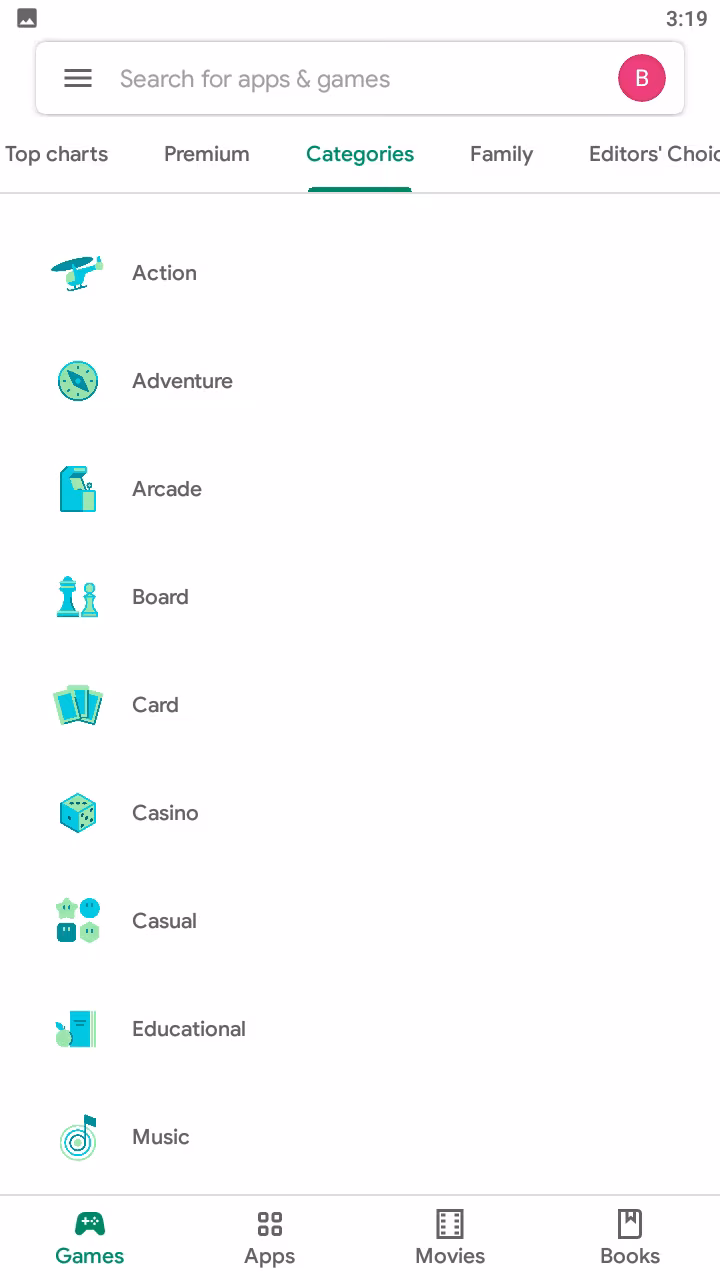Open the Casino category
The width and height of the screenshot is (720, 1280).
click(165, 813)
